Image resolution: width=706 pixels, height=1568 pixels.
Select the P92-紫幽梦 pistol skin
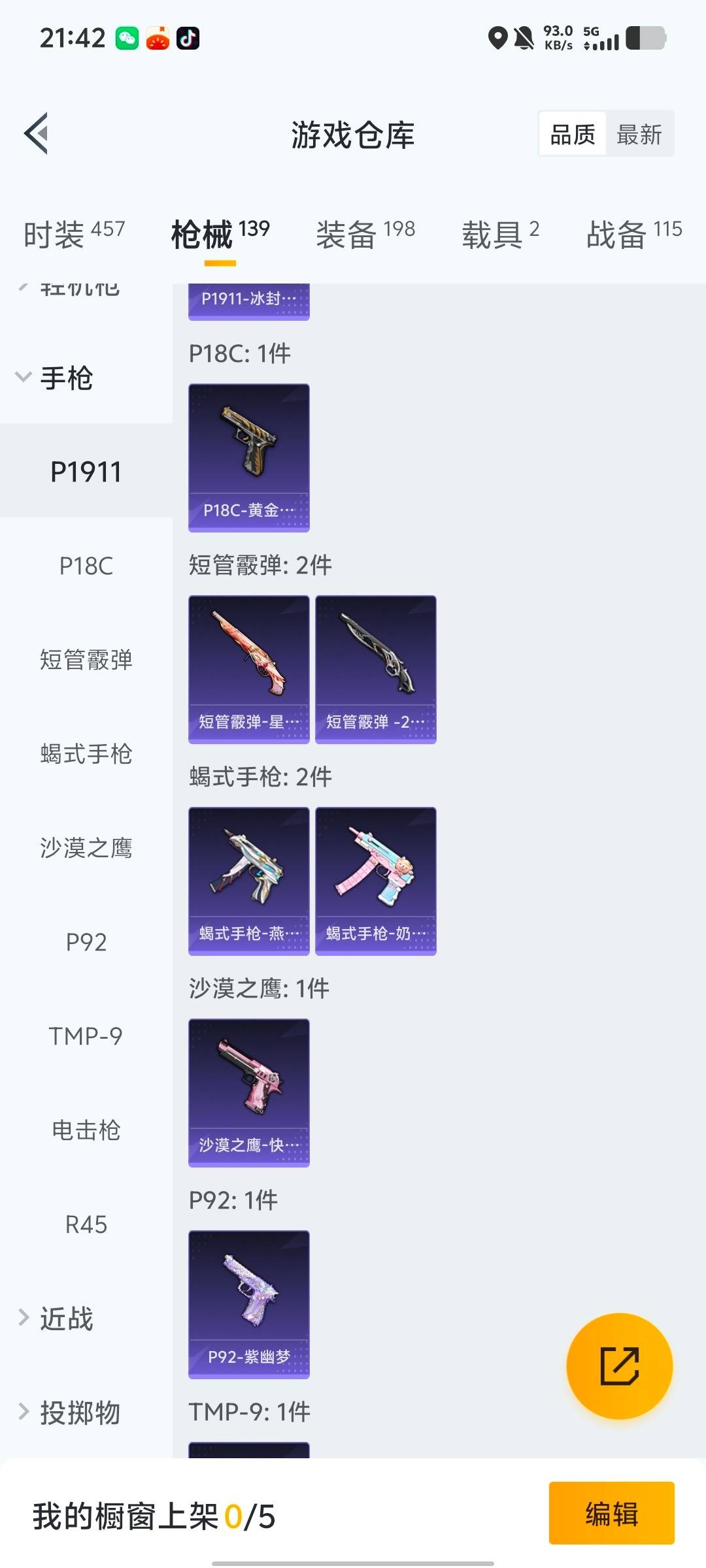coord(248,1303)
